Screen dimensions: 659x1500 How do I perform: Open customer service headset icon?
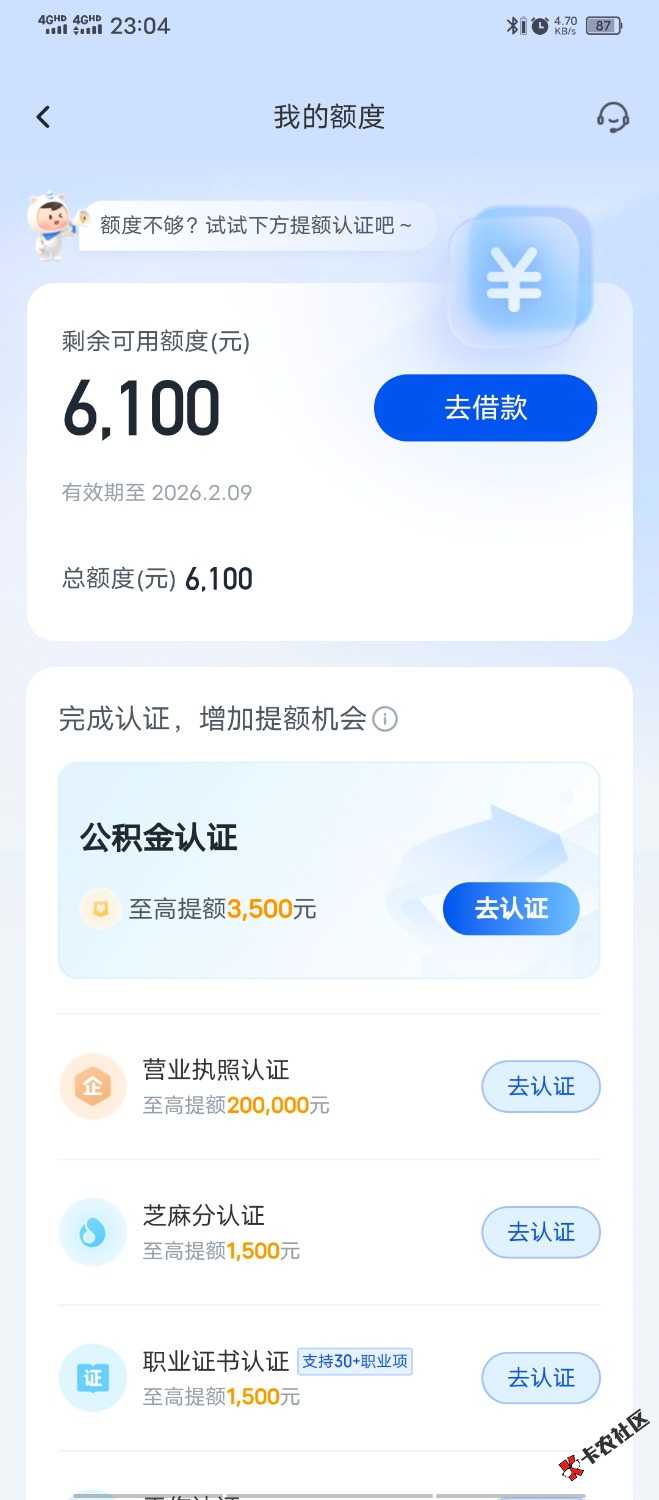click(x=612, y=117)
